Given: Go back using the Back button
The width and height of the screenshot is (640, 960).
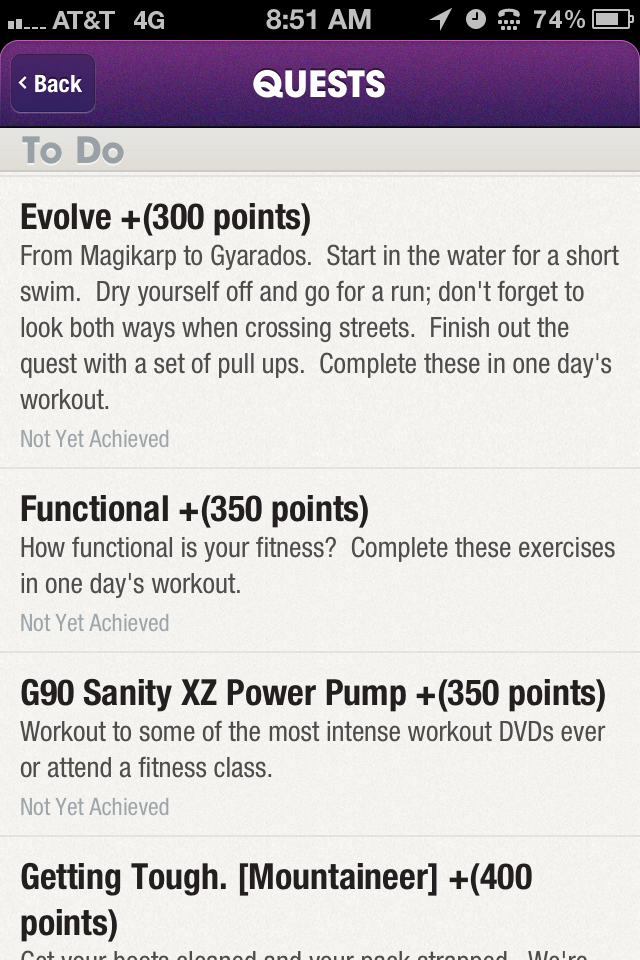Looking at the screenshot, I should 53,84.
